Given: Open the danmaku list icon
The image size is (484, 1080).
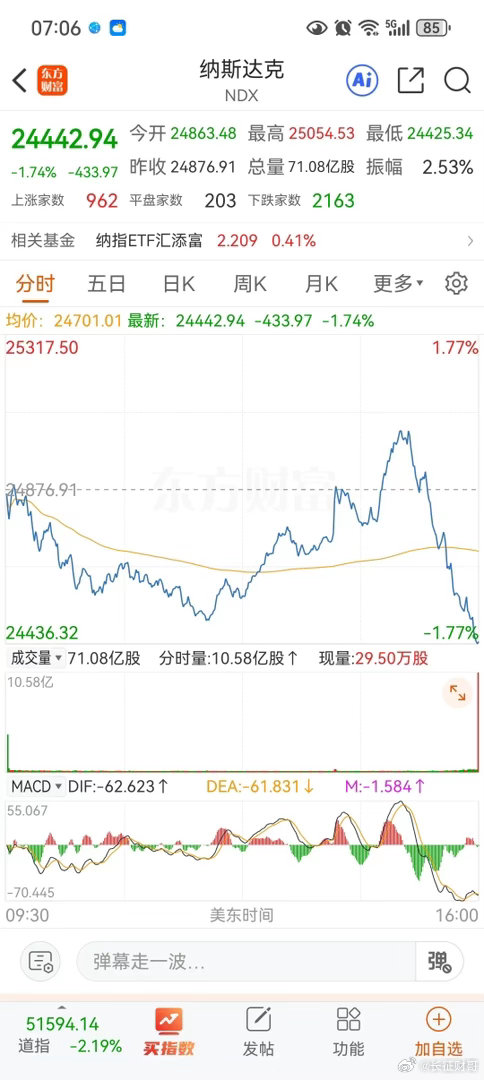Looking at the screenshot, I should pyautogui.click(x=41, y=961).
